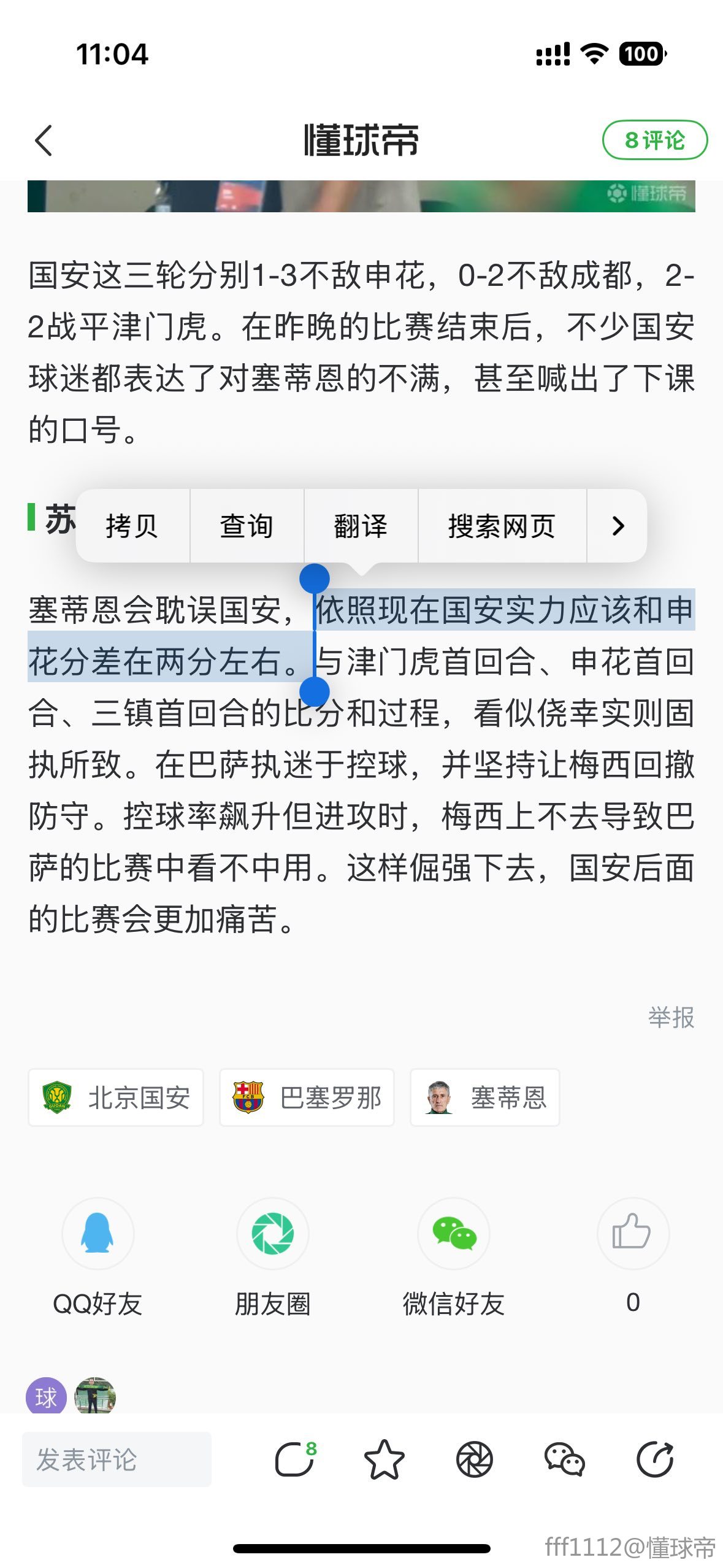
Task: Tap the 发表评论 comment field
Action: tap(117, 1459)
